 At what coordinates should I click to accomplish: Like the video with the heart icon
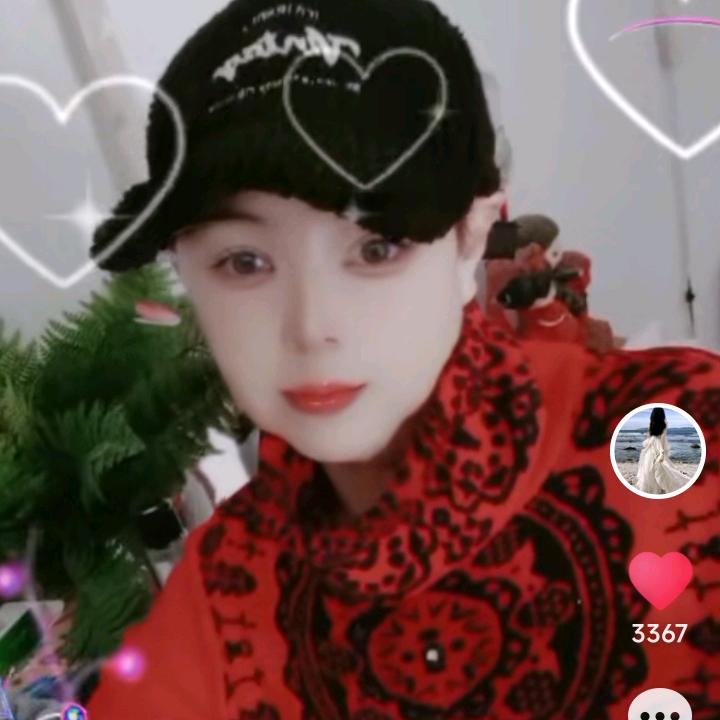point(660,579)
